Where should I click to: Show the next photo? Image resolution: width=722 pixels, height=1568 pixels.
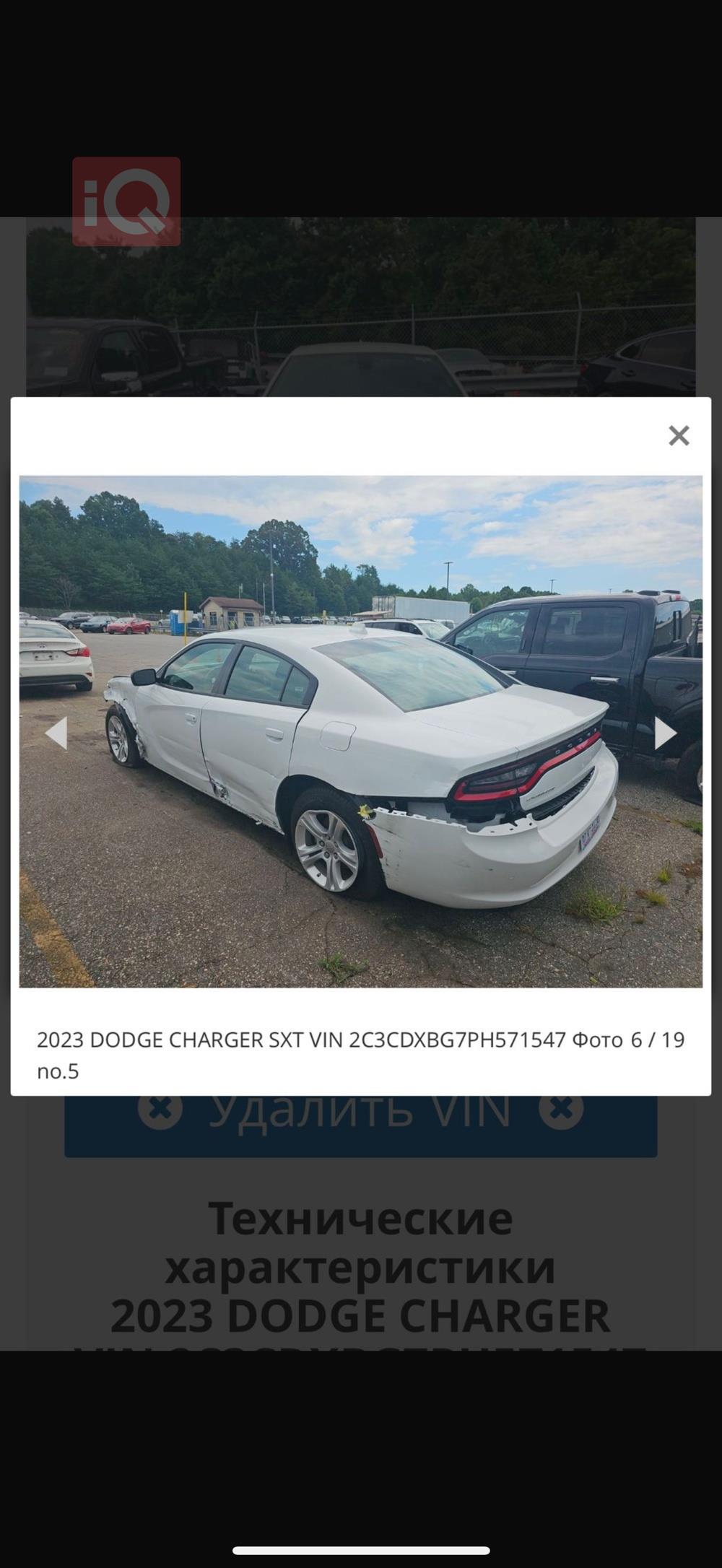click(x=664, y=733)
